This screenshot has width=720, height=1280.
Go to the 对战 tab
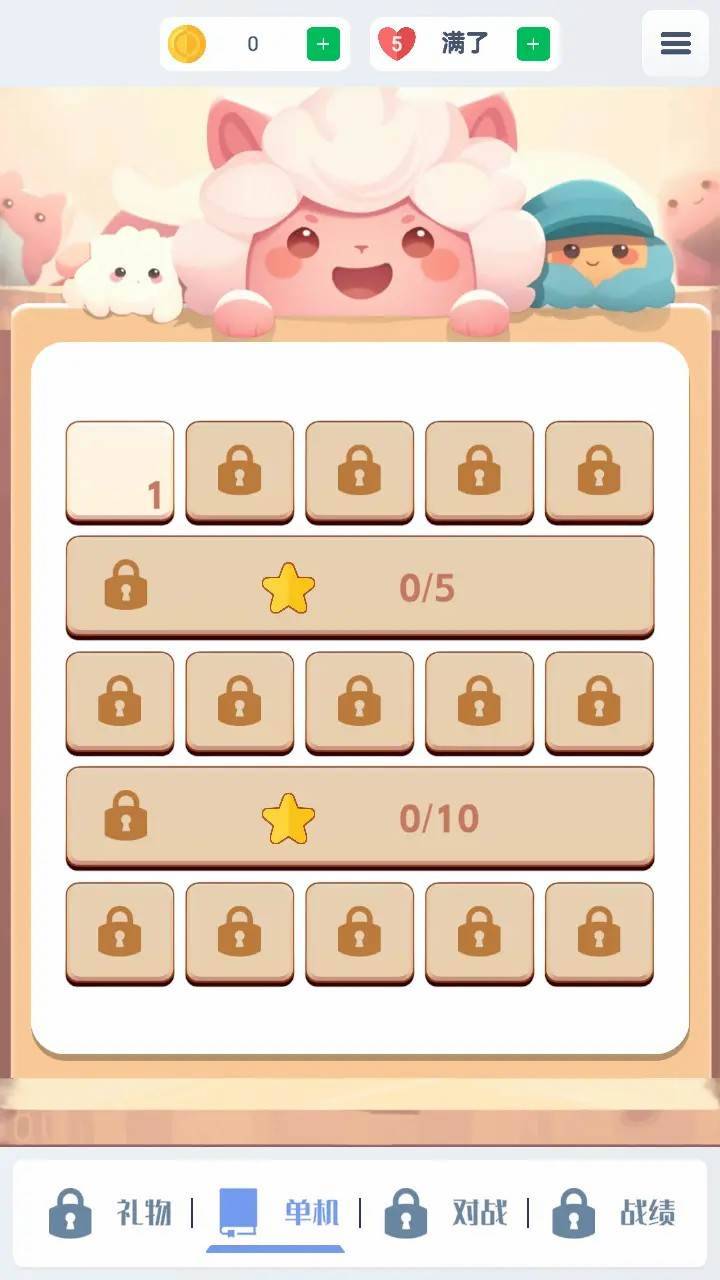(446, 1213)
